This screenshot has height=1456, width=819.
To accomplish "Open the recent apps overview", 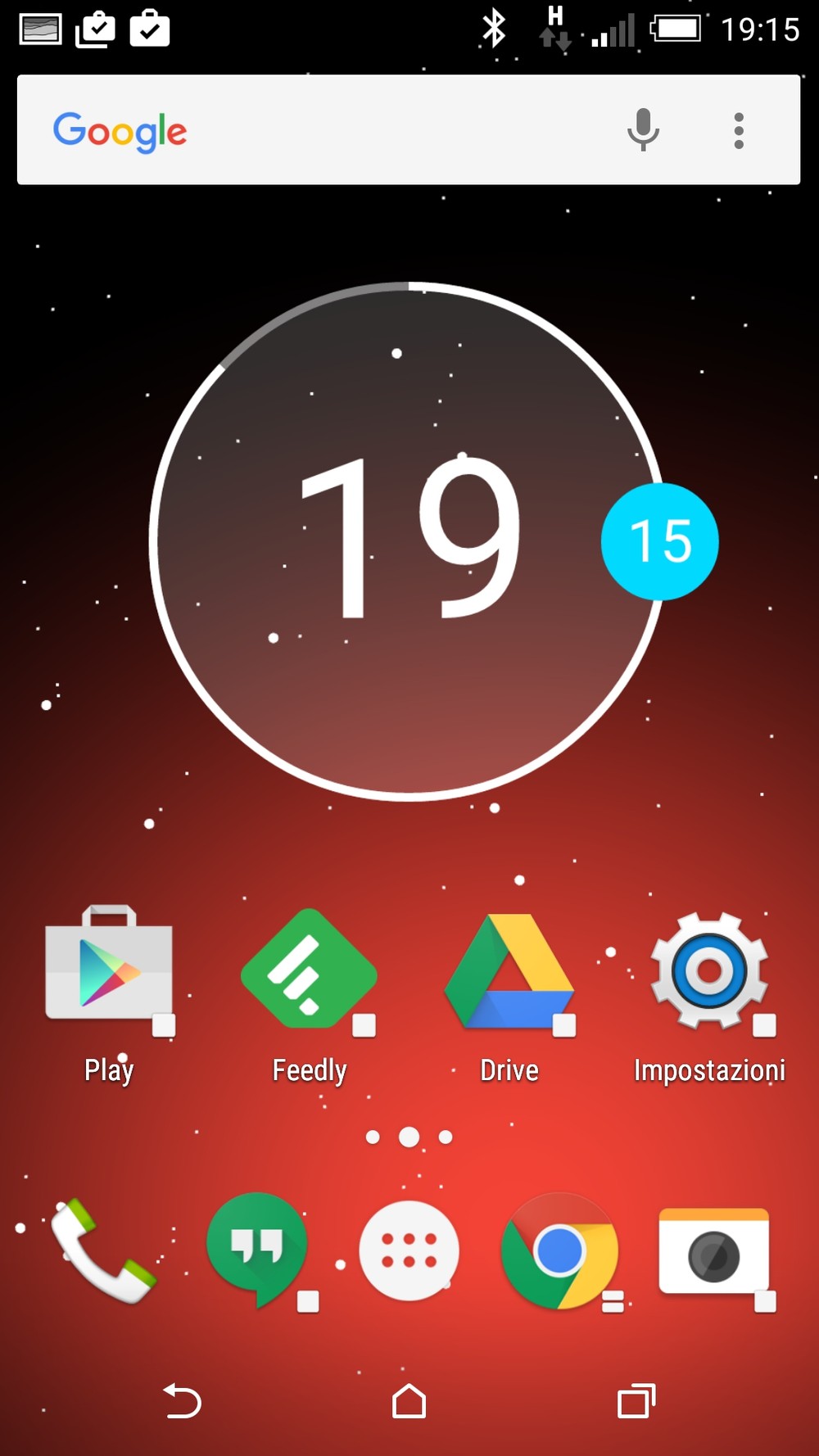I will 636,1400.
